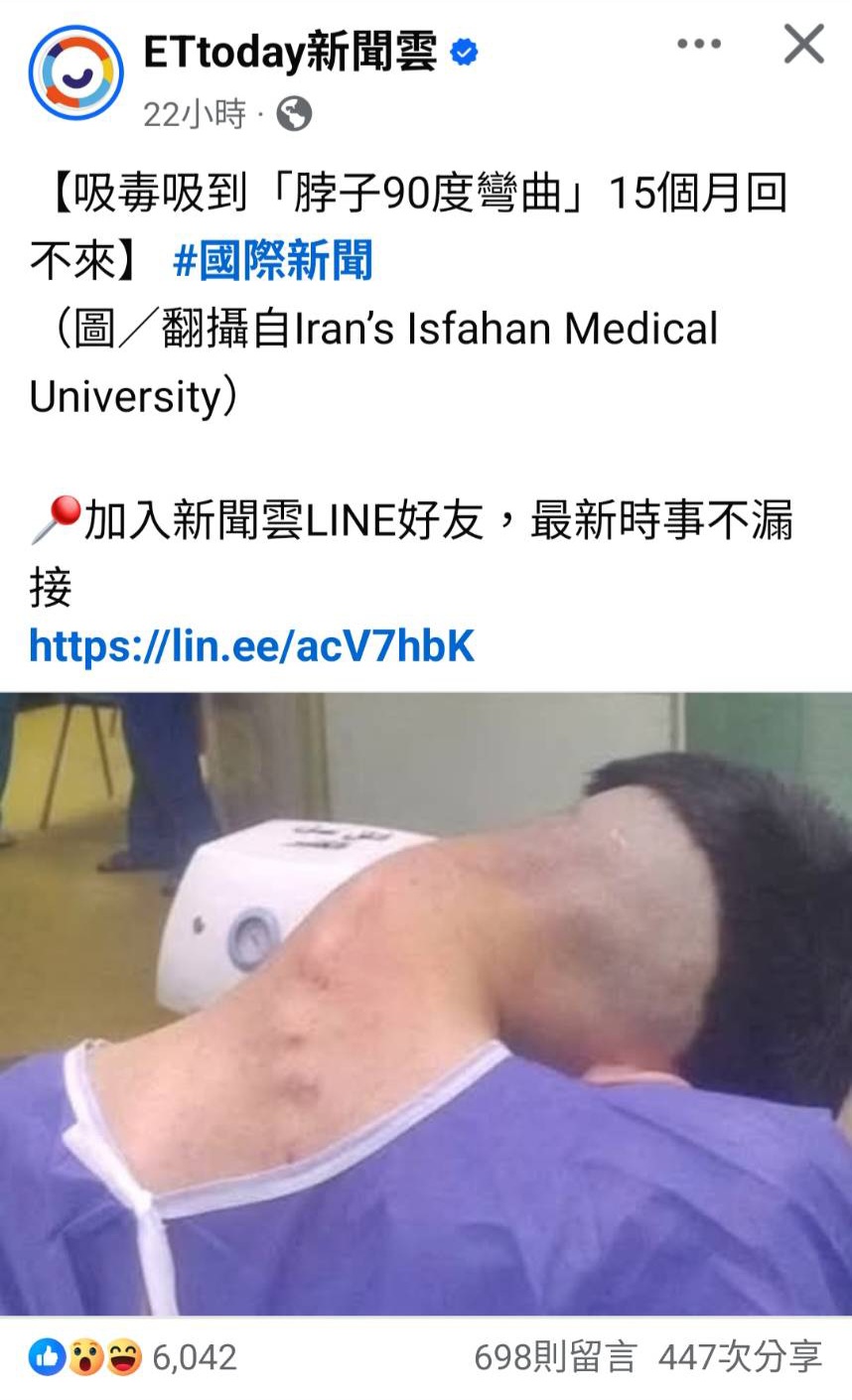852x1400 pixels.
Task: Tap the #國際新聞 hashtag
Action: [x=273, y=261]
